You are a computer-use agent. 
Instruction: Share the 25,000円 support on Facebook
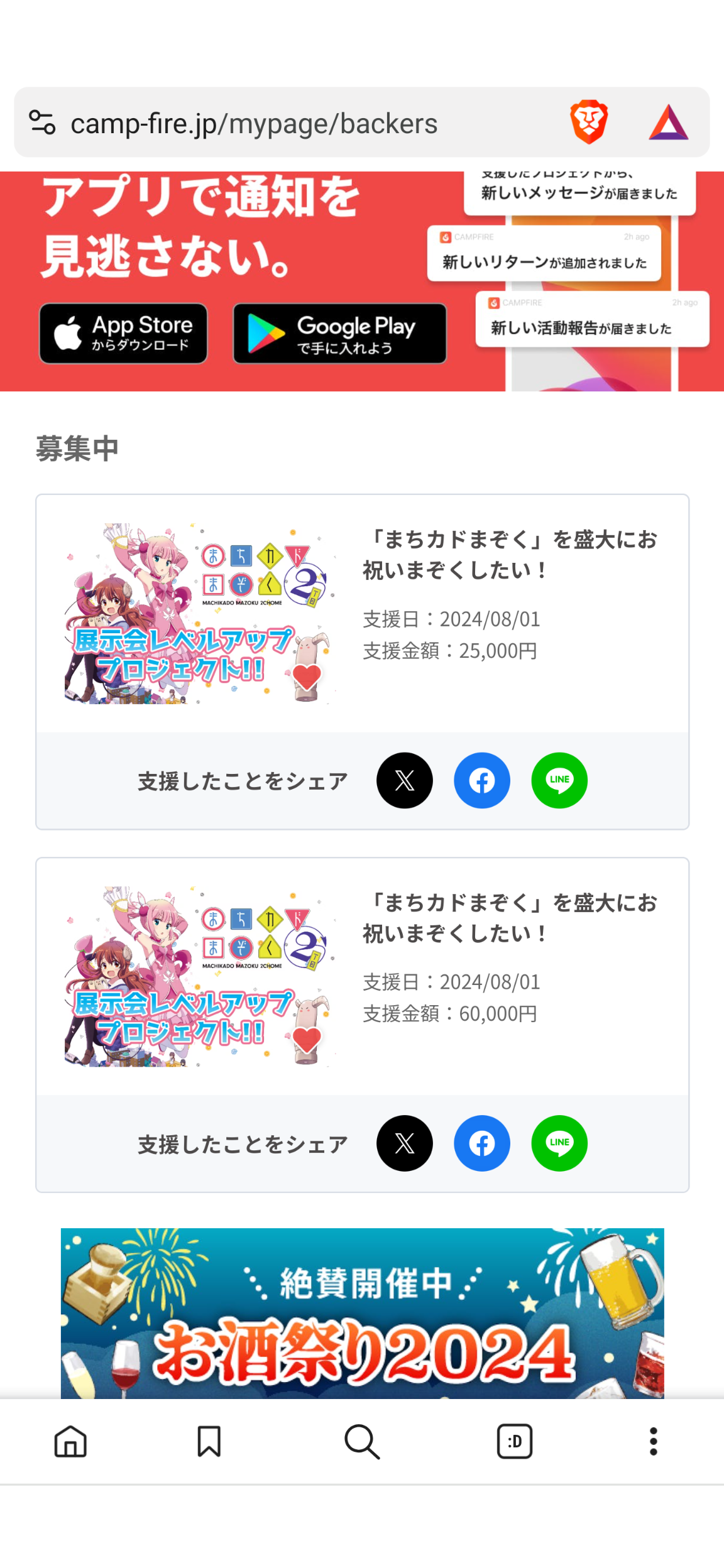coord(482,781)
